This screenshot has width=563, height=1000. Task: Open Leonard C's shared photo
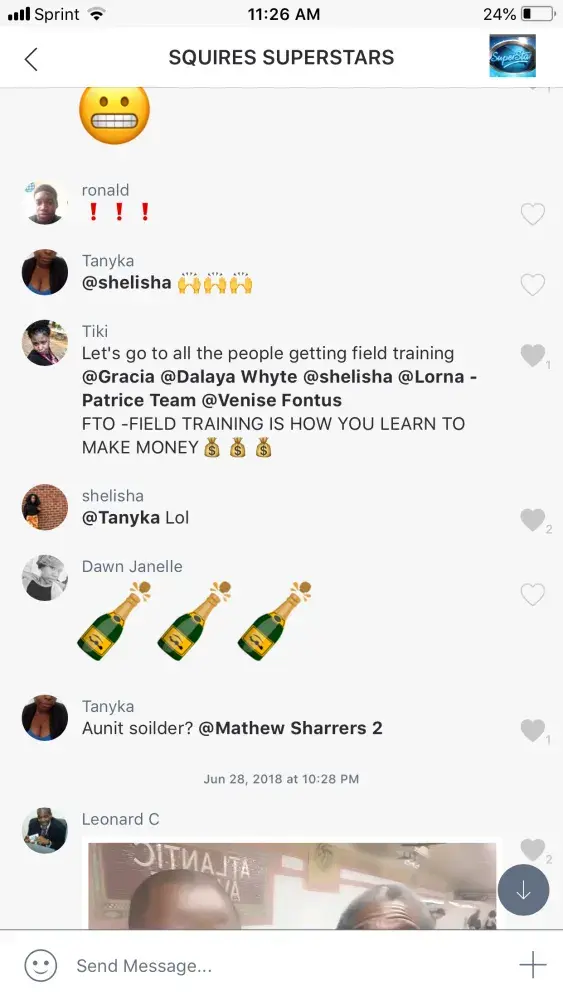click(x=292, y=885)
